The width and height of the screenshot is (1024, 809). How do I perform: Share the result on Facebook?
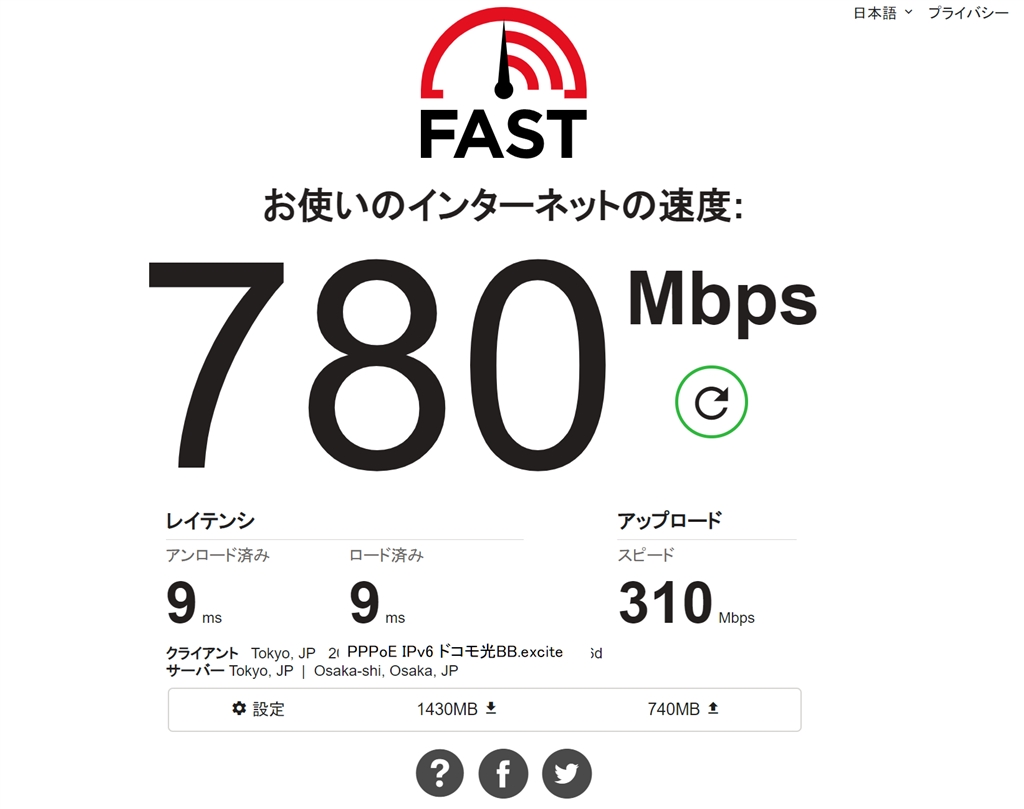(503, 772)
